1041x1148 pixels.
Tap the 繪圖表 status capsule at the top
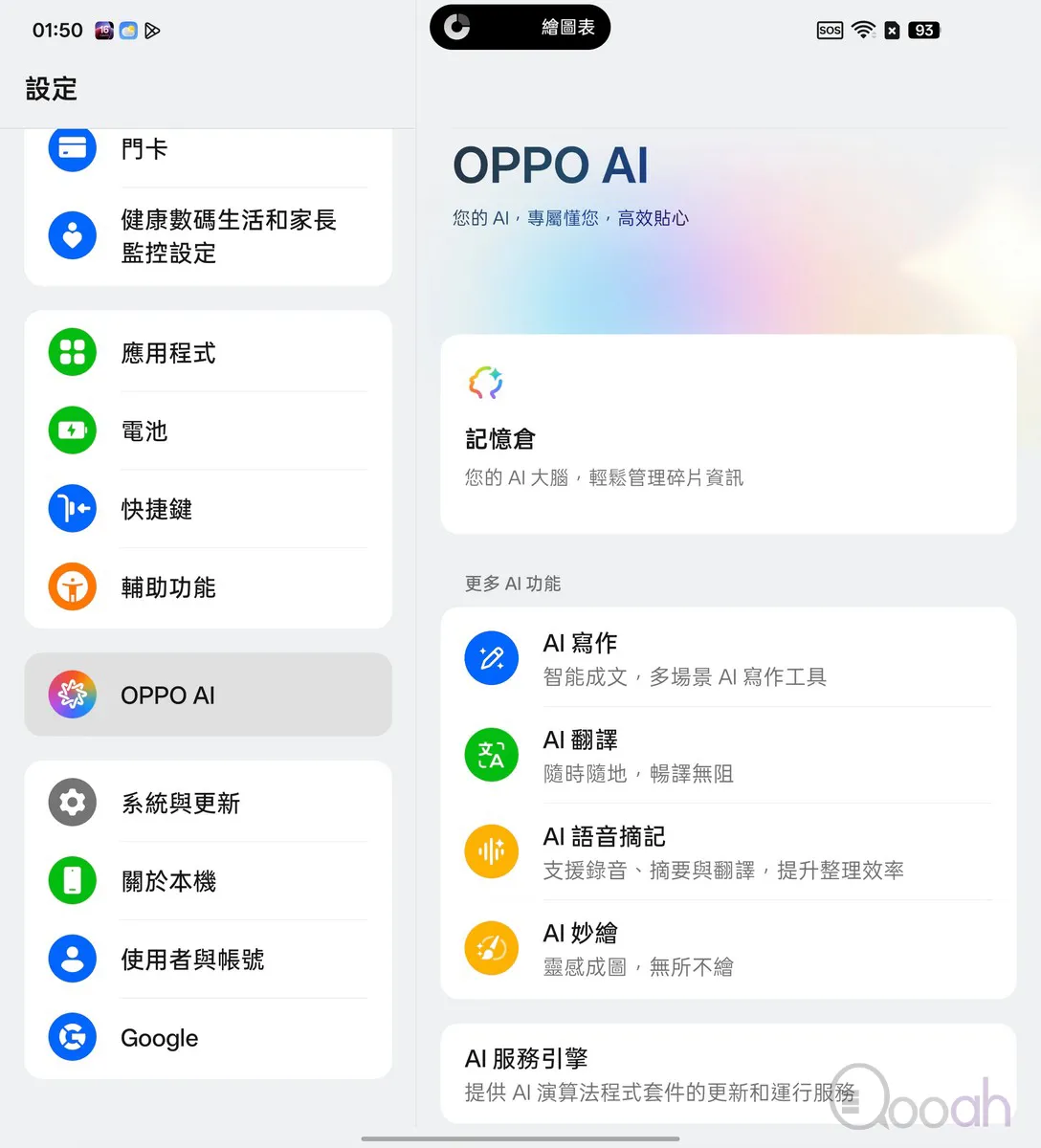coord(520,28)
